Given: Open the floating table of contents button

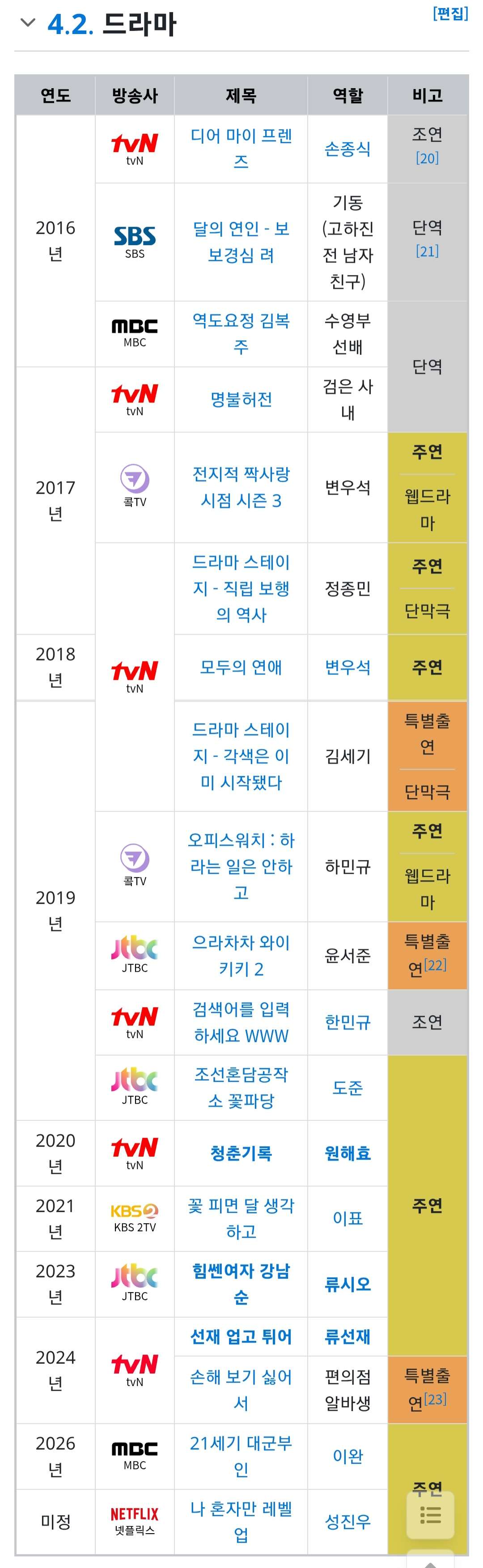Looking at the screenshot, I should (431, 1514).
